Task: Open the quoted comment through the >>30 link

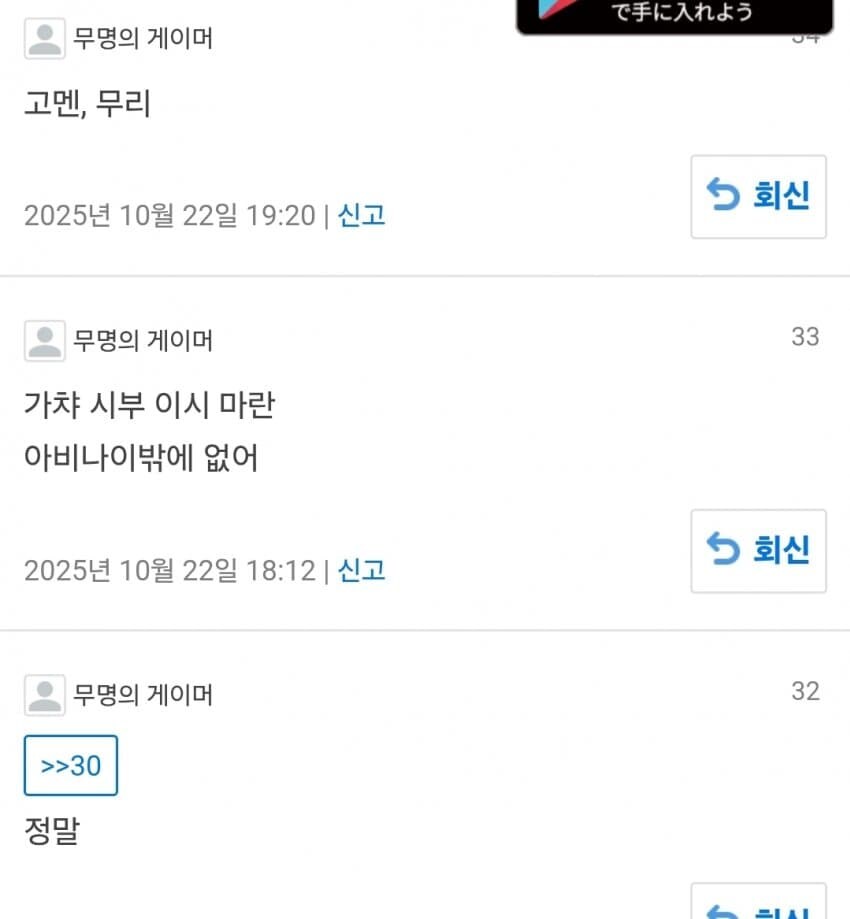Action: click(70, 765)
